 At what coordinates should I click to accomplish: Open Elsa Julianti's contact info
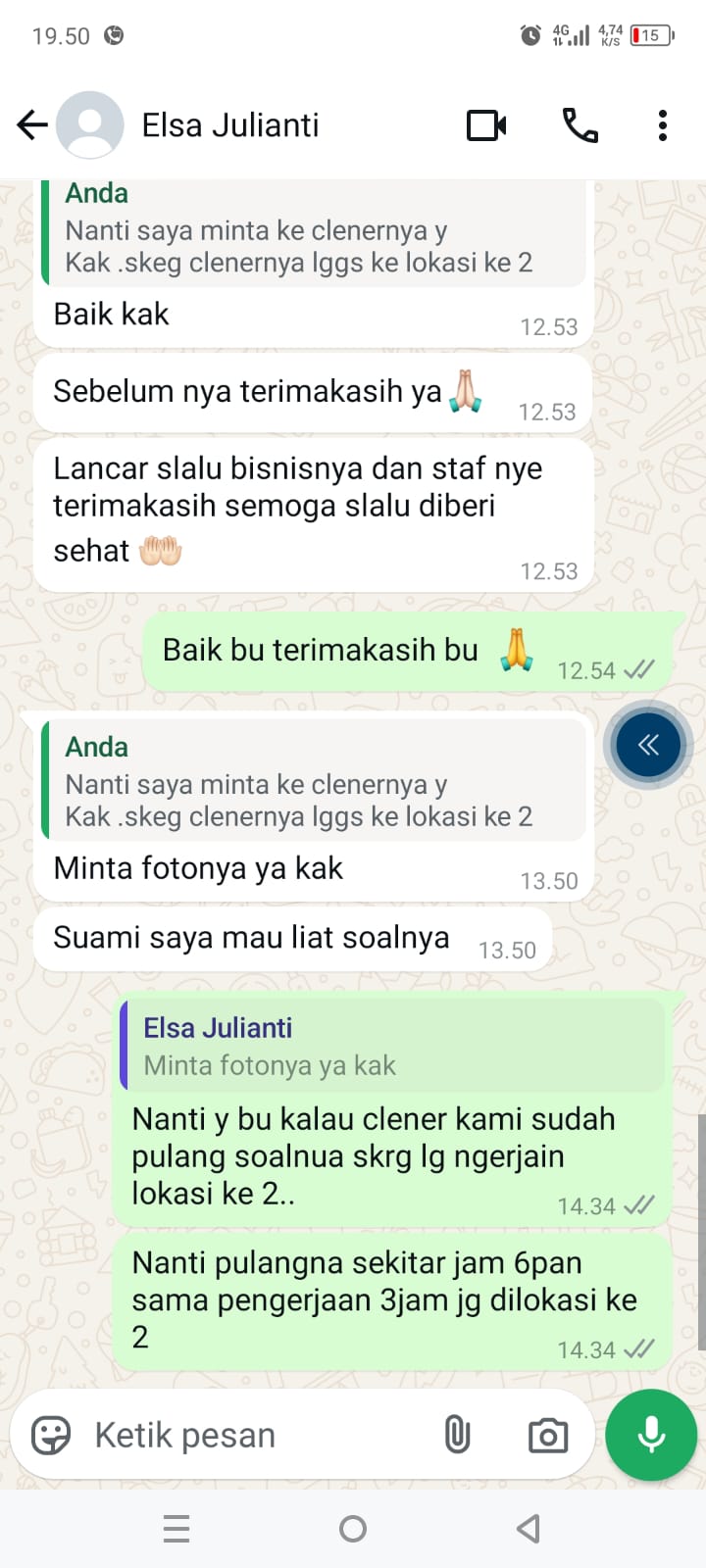230,125
